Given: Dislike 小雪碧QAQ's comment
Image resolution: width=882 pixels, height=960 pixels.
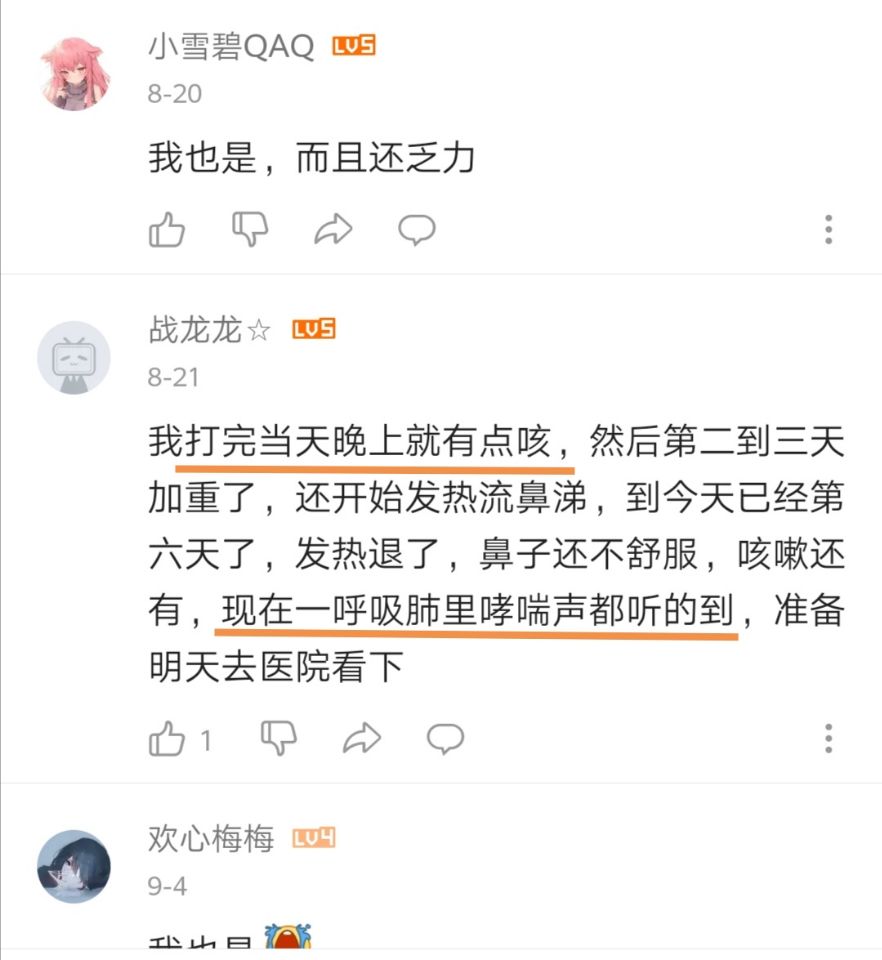Looking at the screenshot, I should (250, 230).
